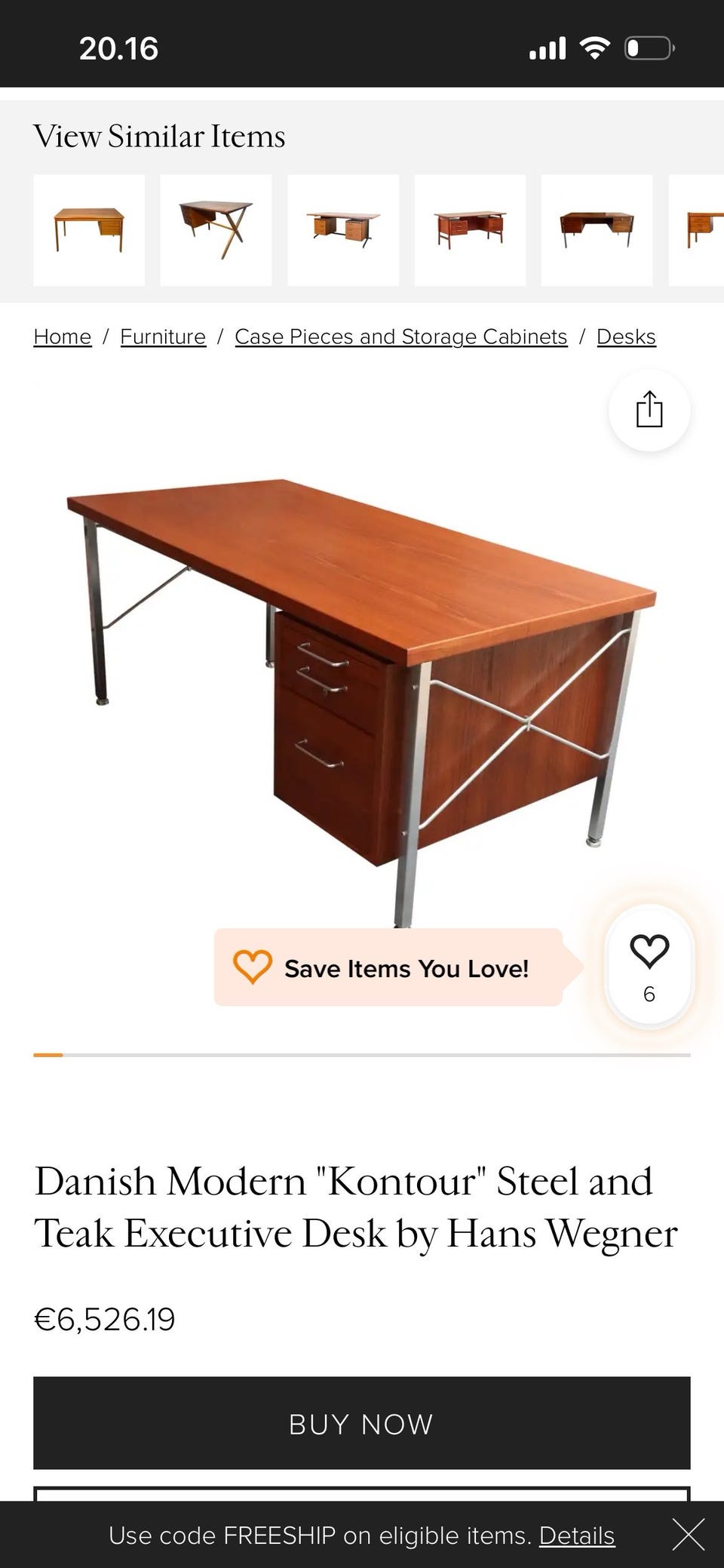
Task: Share this desk listing
Action: [x=649, y=410]
